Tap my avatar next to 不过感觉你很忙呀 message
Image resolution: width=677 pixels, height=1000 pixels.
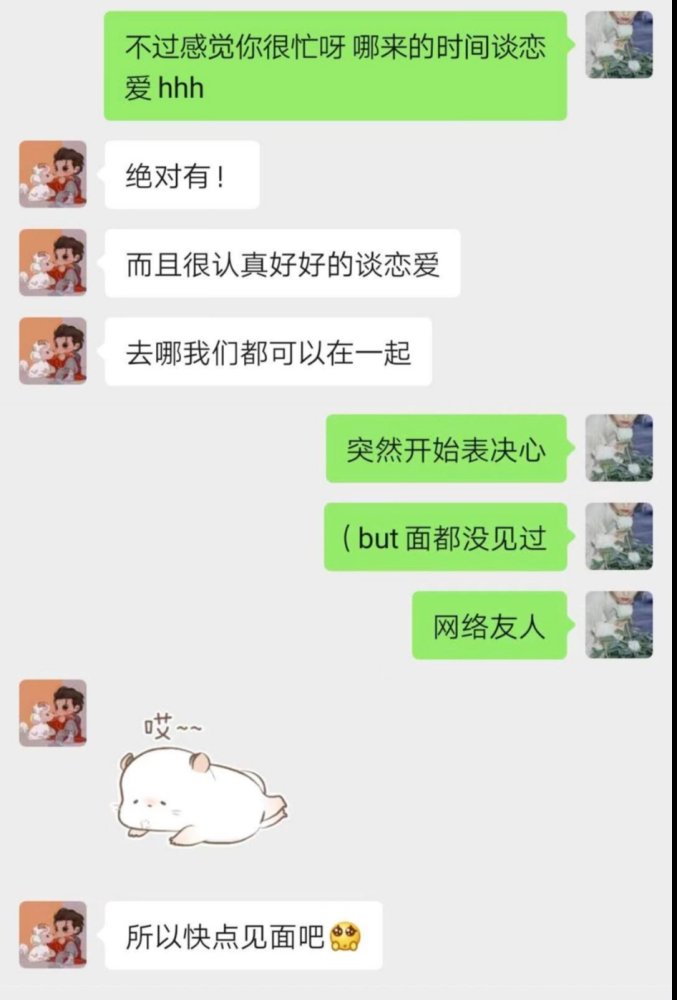[x=619, y=45]
